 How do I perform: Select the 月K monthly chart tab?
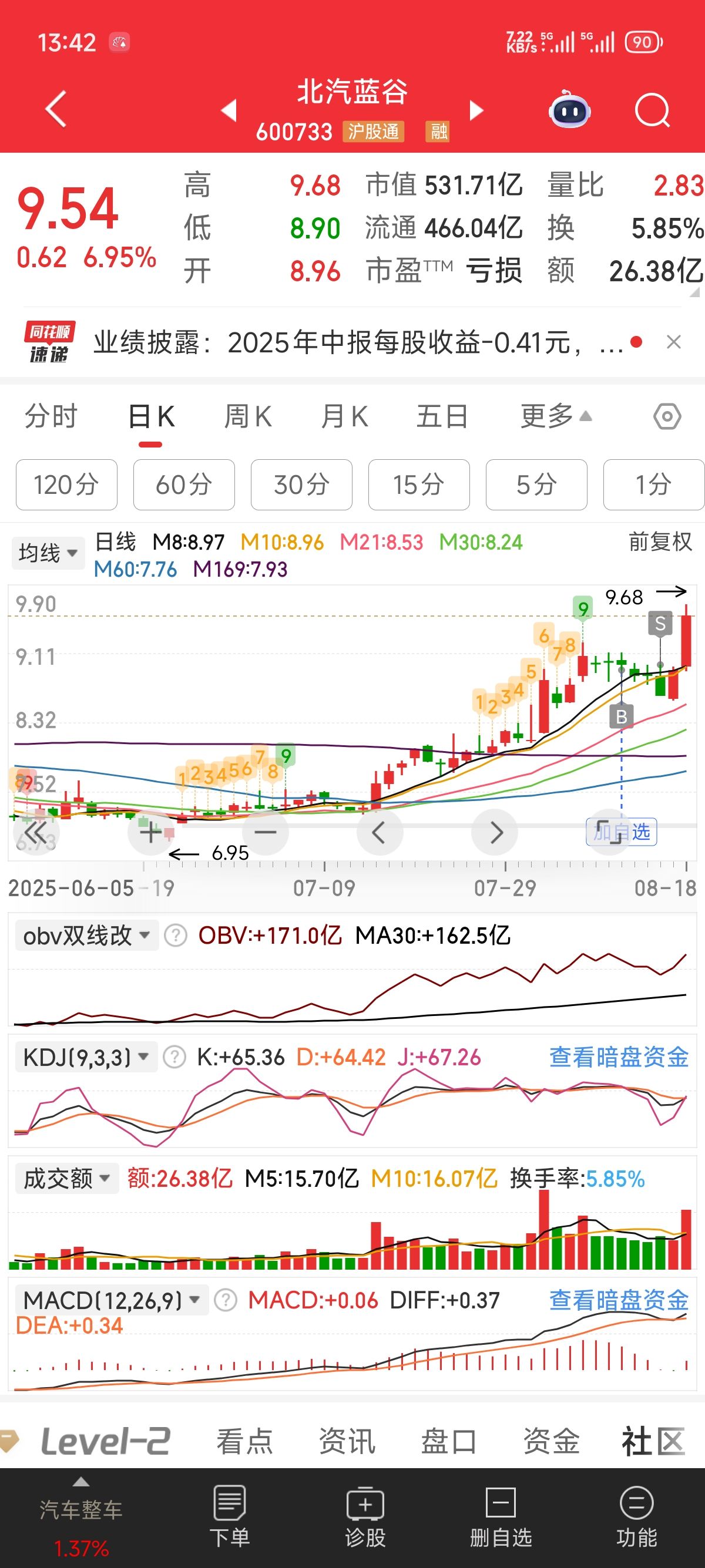[345, 417]
